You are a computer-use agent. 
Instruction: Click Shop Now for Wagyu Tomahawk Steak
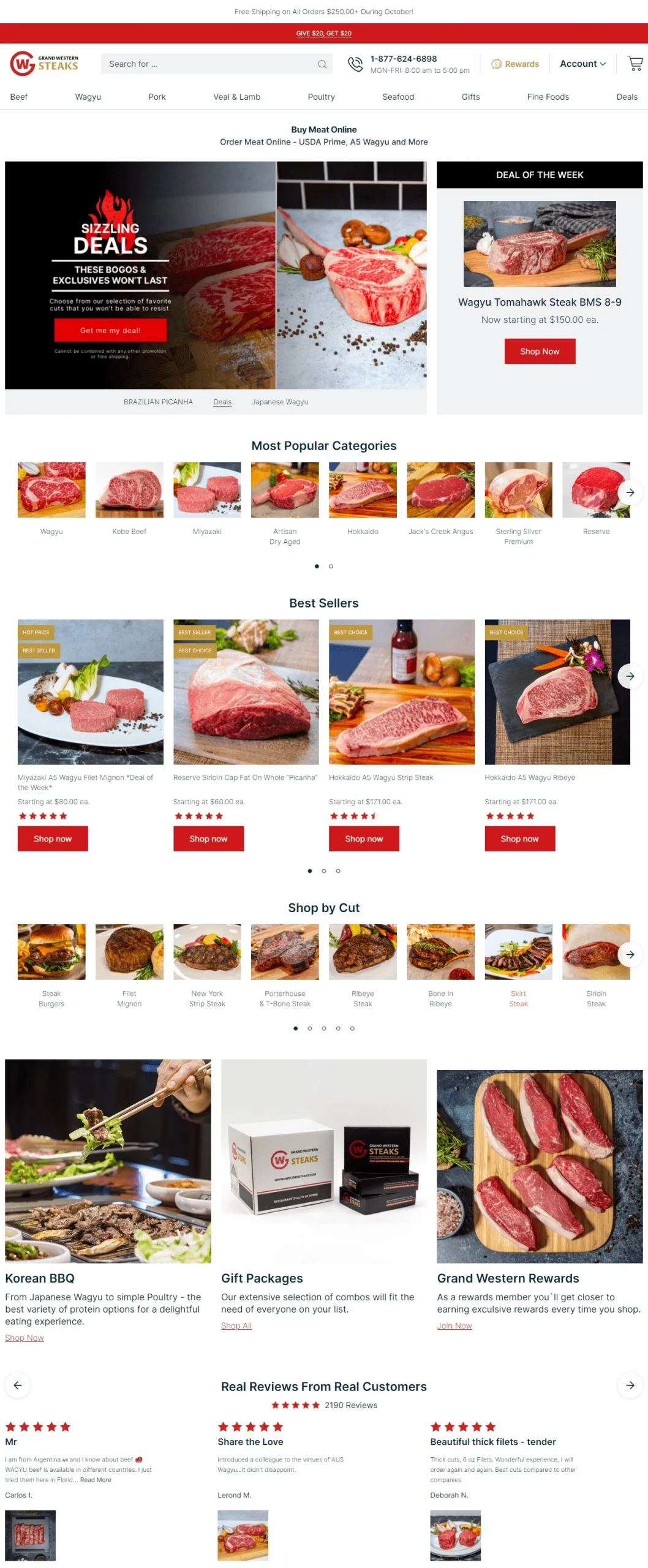[x=540, y=351]
